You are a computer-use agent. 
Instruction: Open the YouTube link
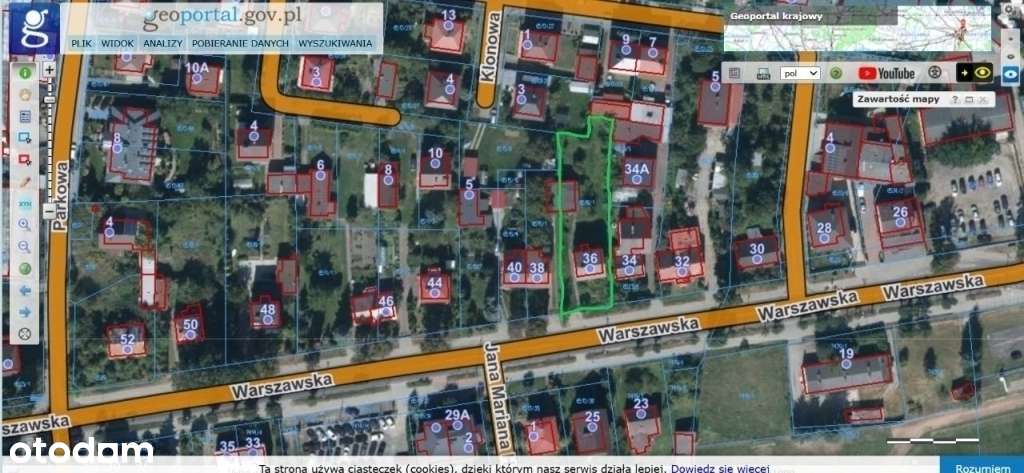point(887,73)
